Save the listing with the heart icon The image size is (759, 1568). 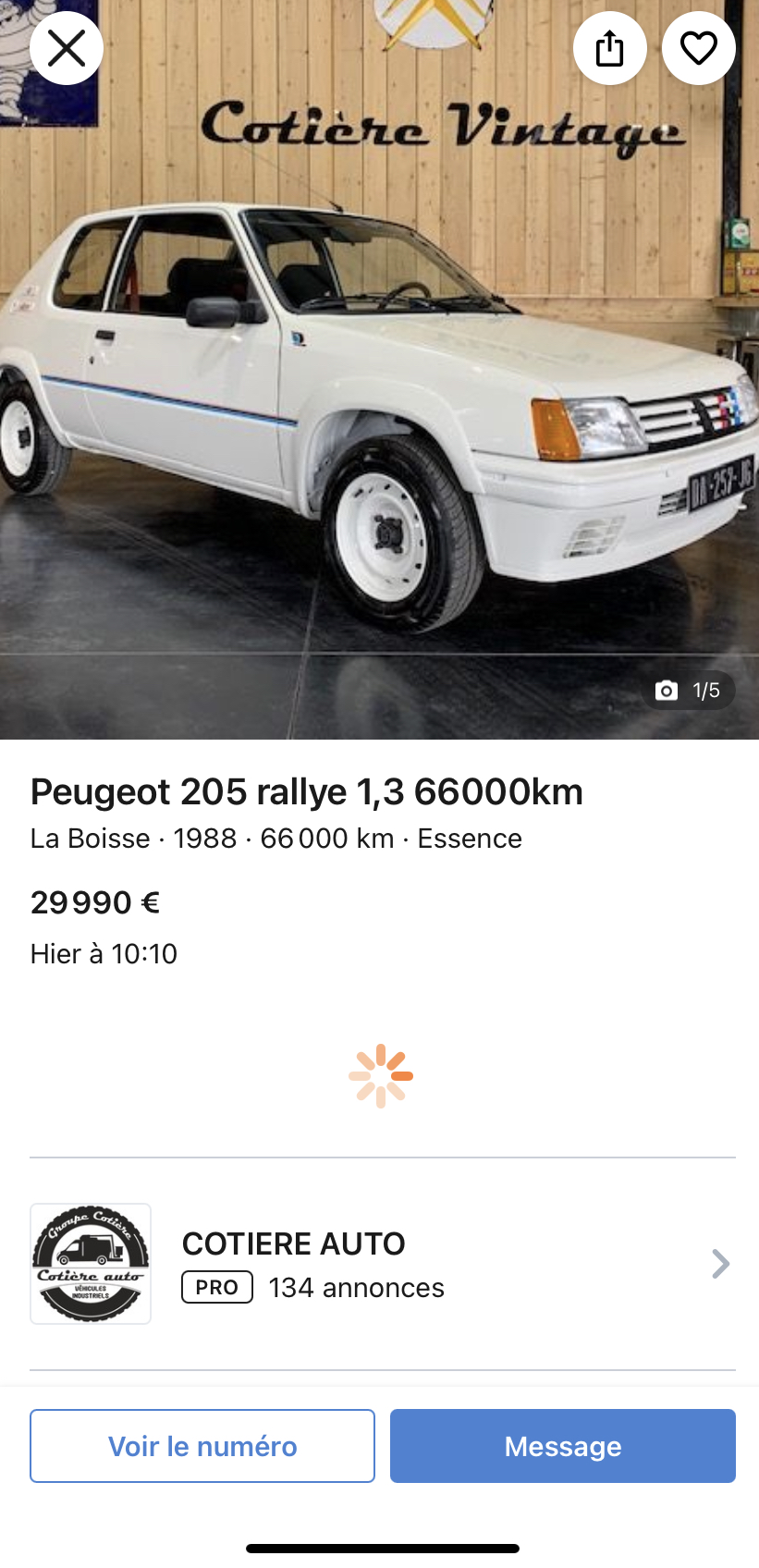[699, 48]
